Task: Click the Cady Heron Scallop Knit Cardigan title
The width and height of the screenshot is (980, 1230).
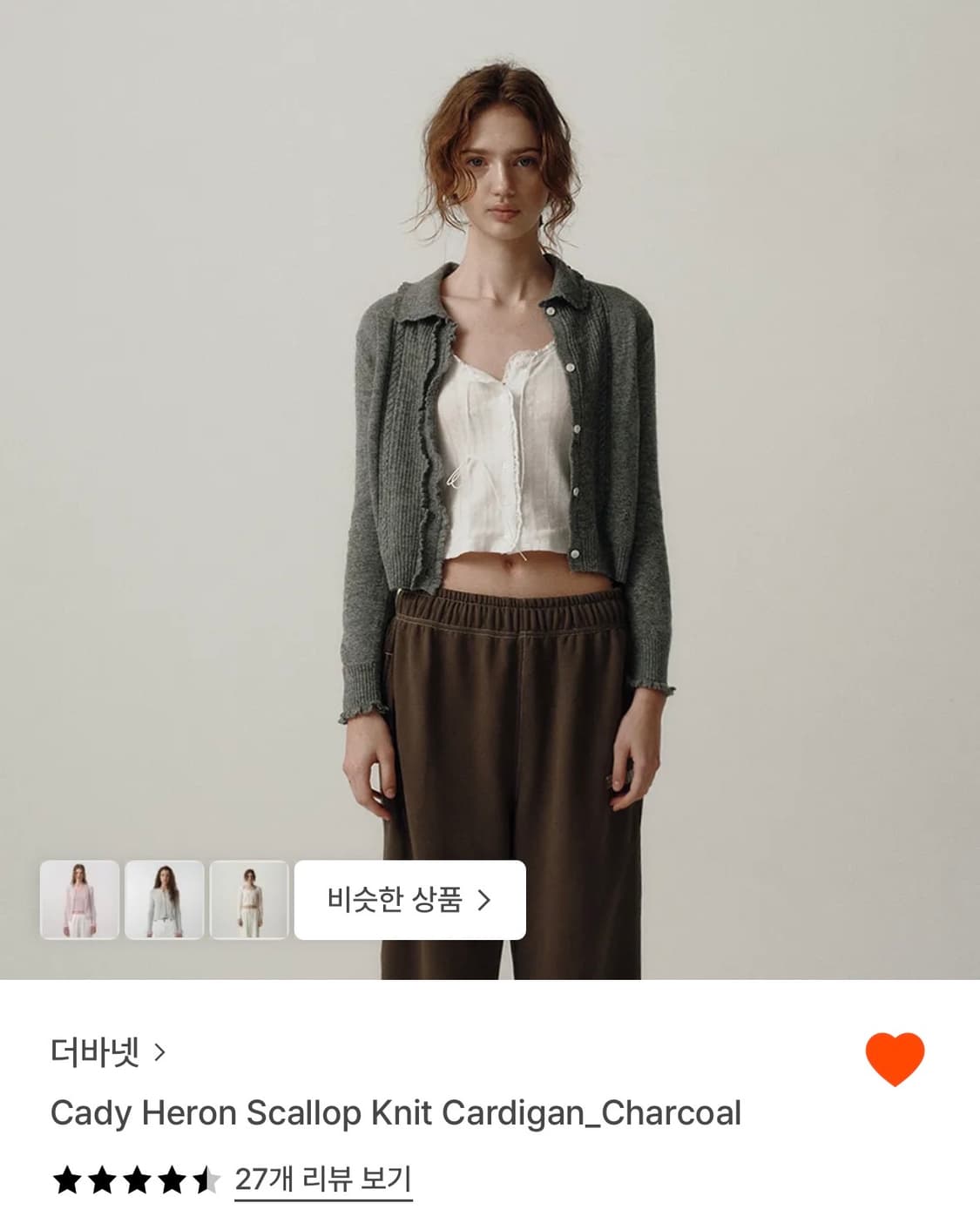Action: [x=396, y=1110]
